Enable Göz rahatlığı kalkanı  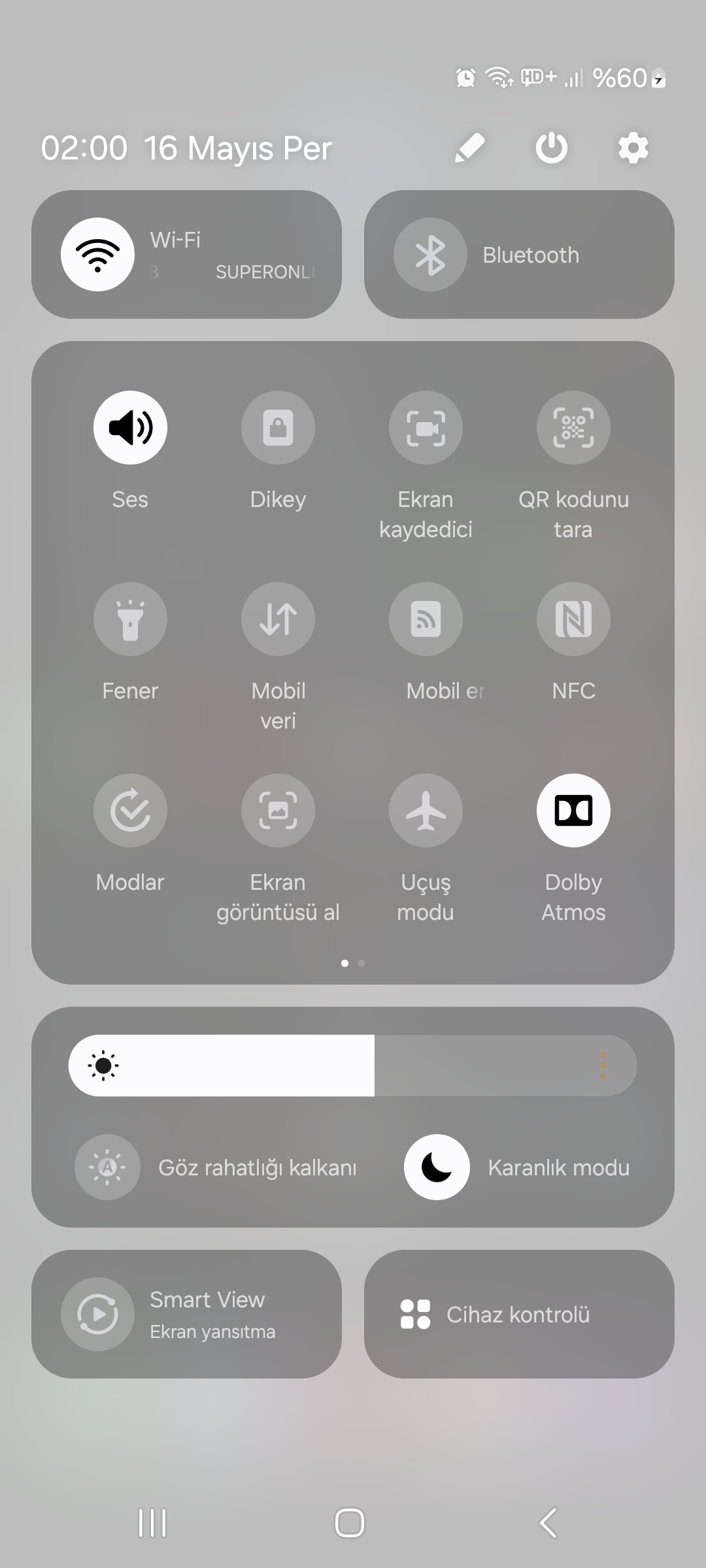tap(107, 1167)
